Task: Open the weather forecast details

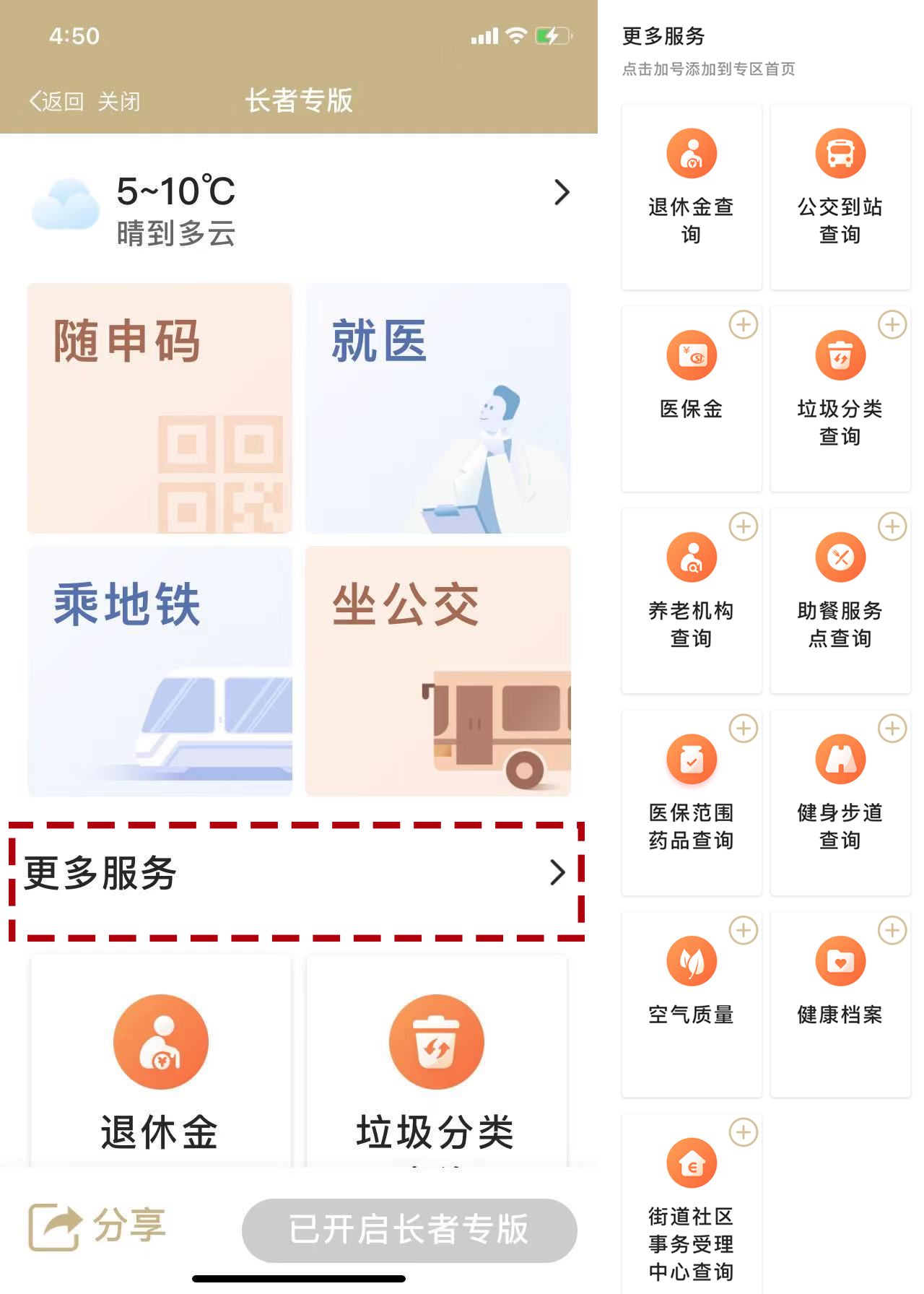Action: 561,192
